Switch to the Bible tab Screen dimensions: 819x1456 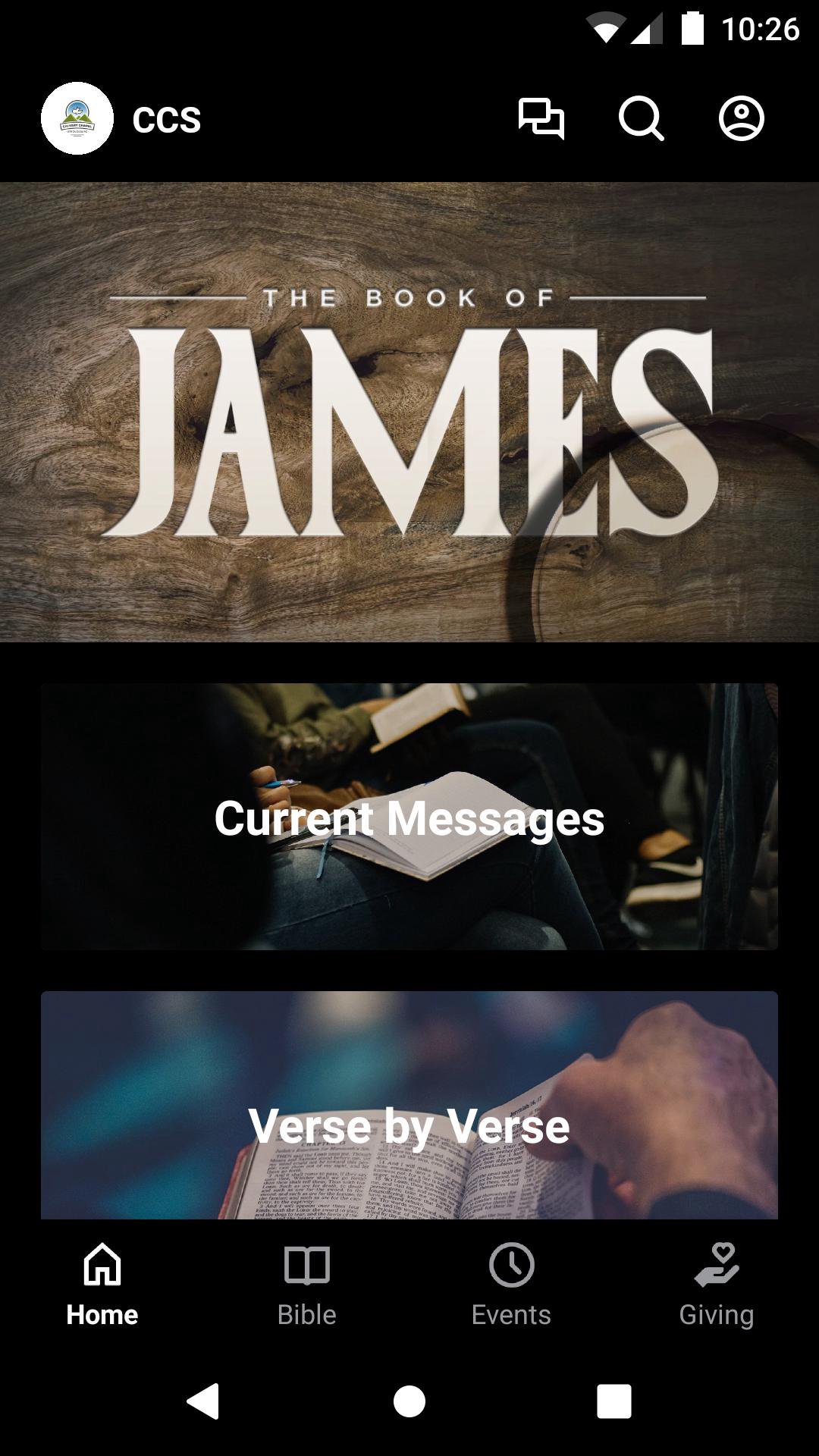[307, 1282]
